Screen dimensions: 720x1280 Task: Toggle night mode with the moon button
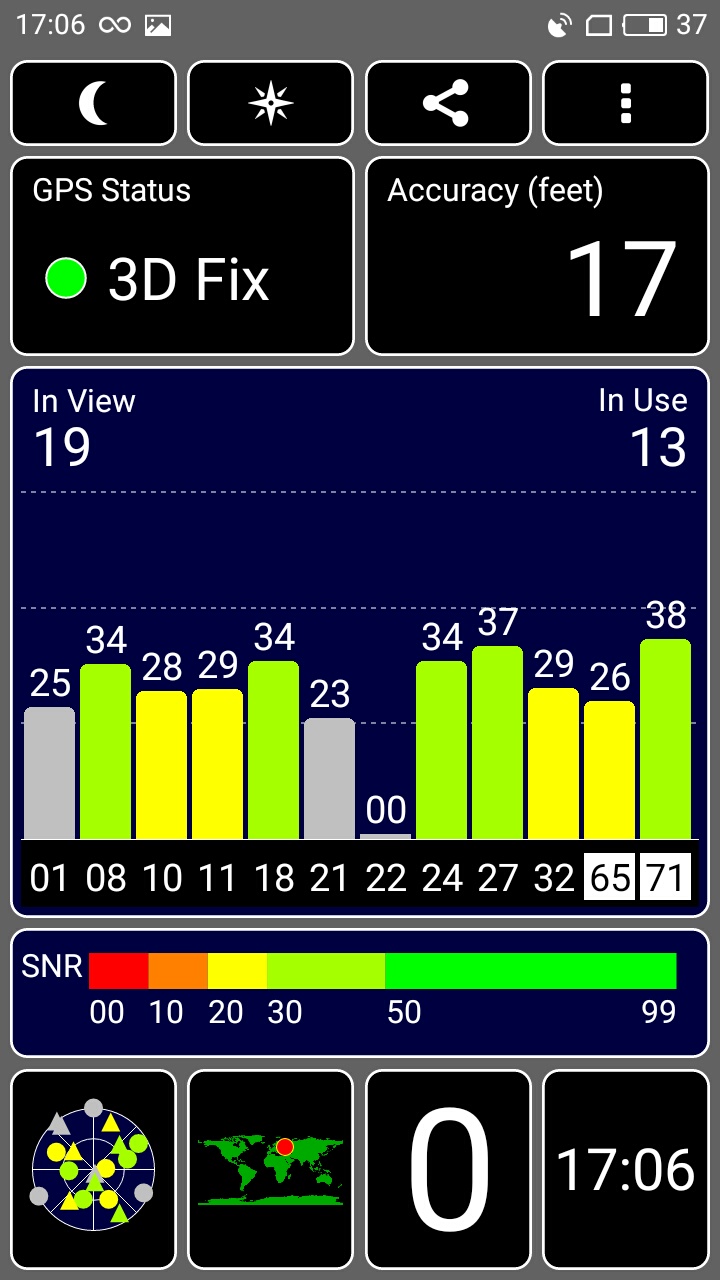click(93, 104)
